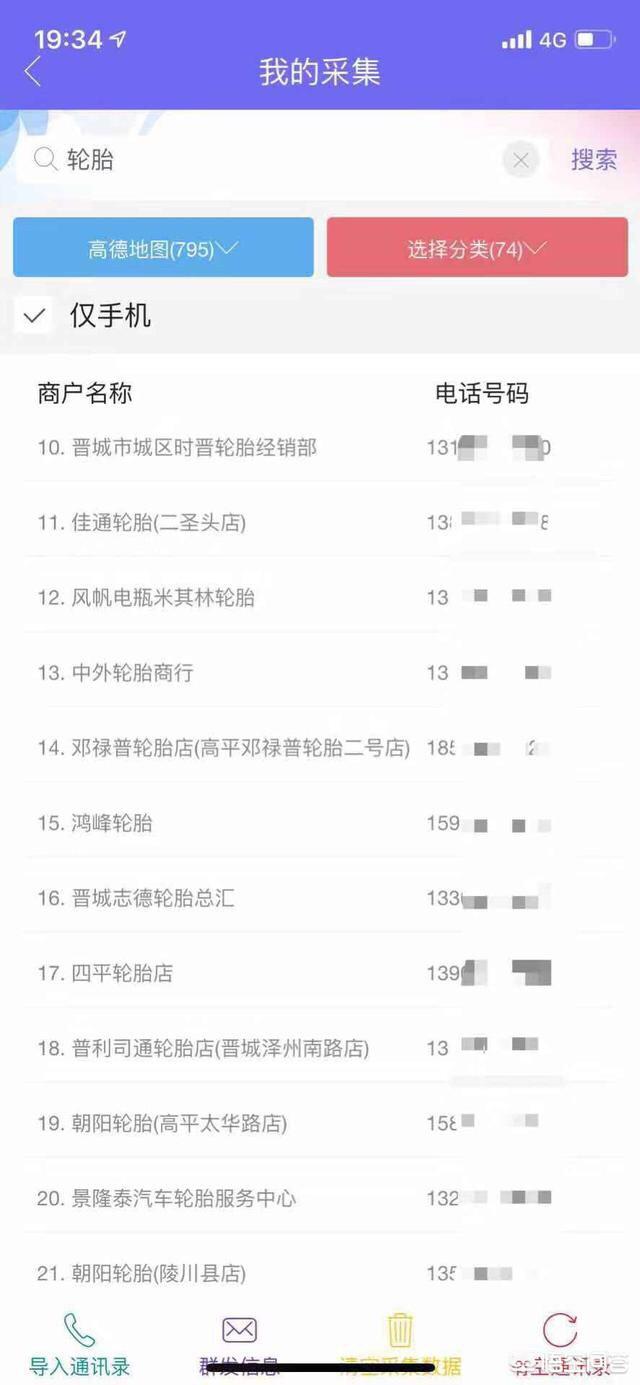The width and height of the screenshot is (640, 1385).
Task: Tap the 鸿峰轮胎 row
Action: [320, 823]
